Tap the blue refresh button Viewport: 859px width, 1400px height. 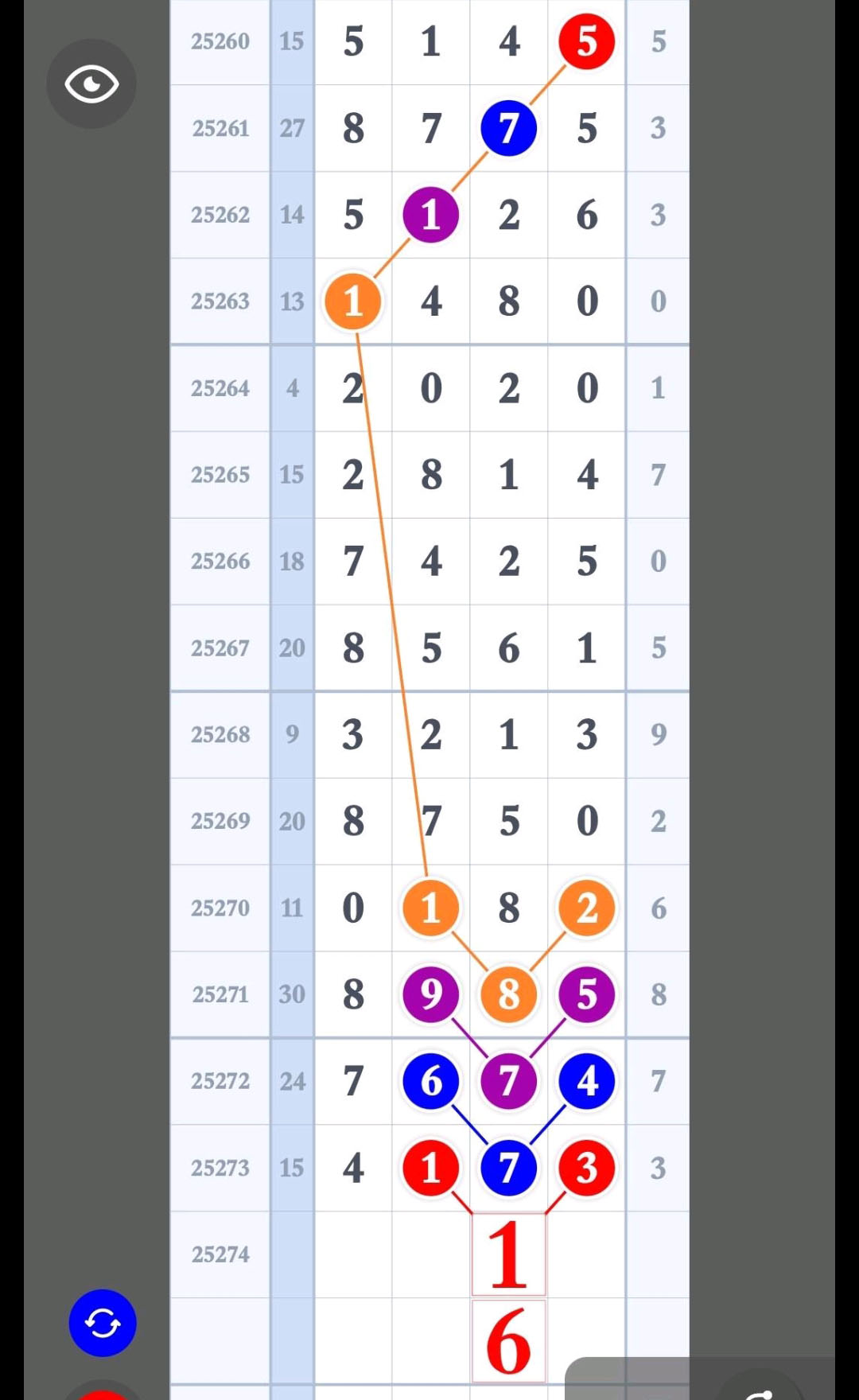tap(103, 1323)
